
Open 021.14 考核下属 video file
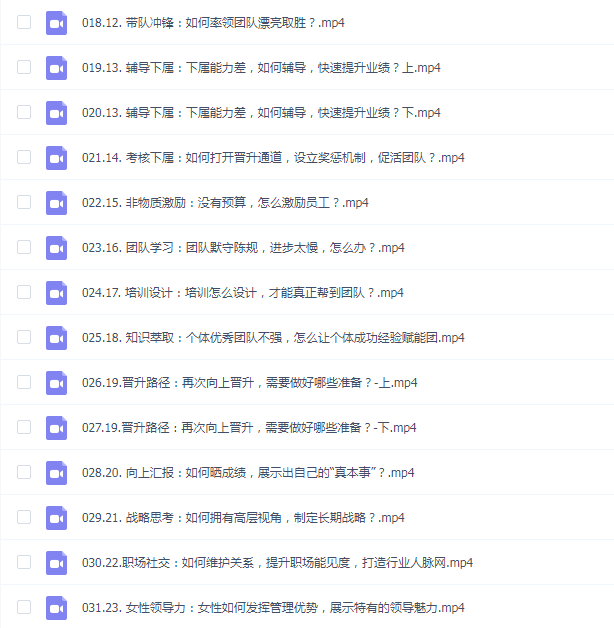(272, 157)
